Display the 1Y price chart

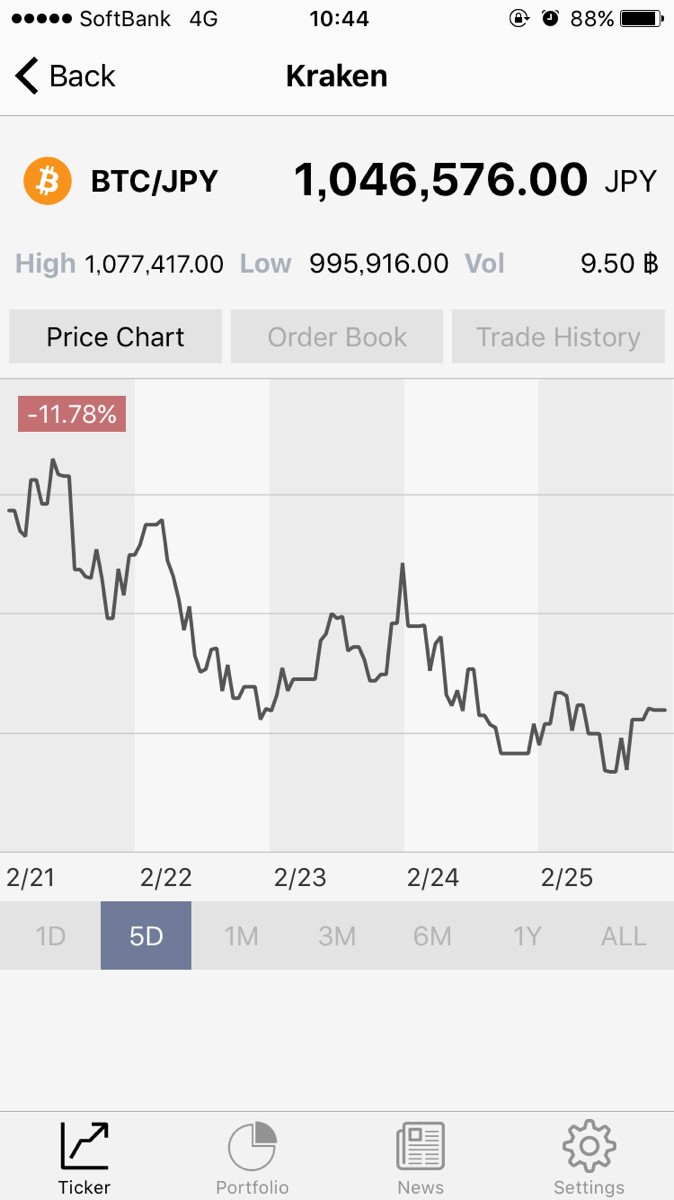[x=527, y=936]
